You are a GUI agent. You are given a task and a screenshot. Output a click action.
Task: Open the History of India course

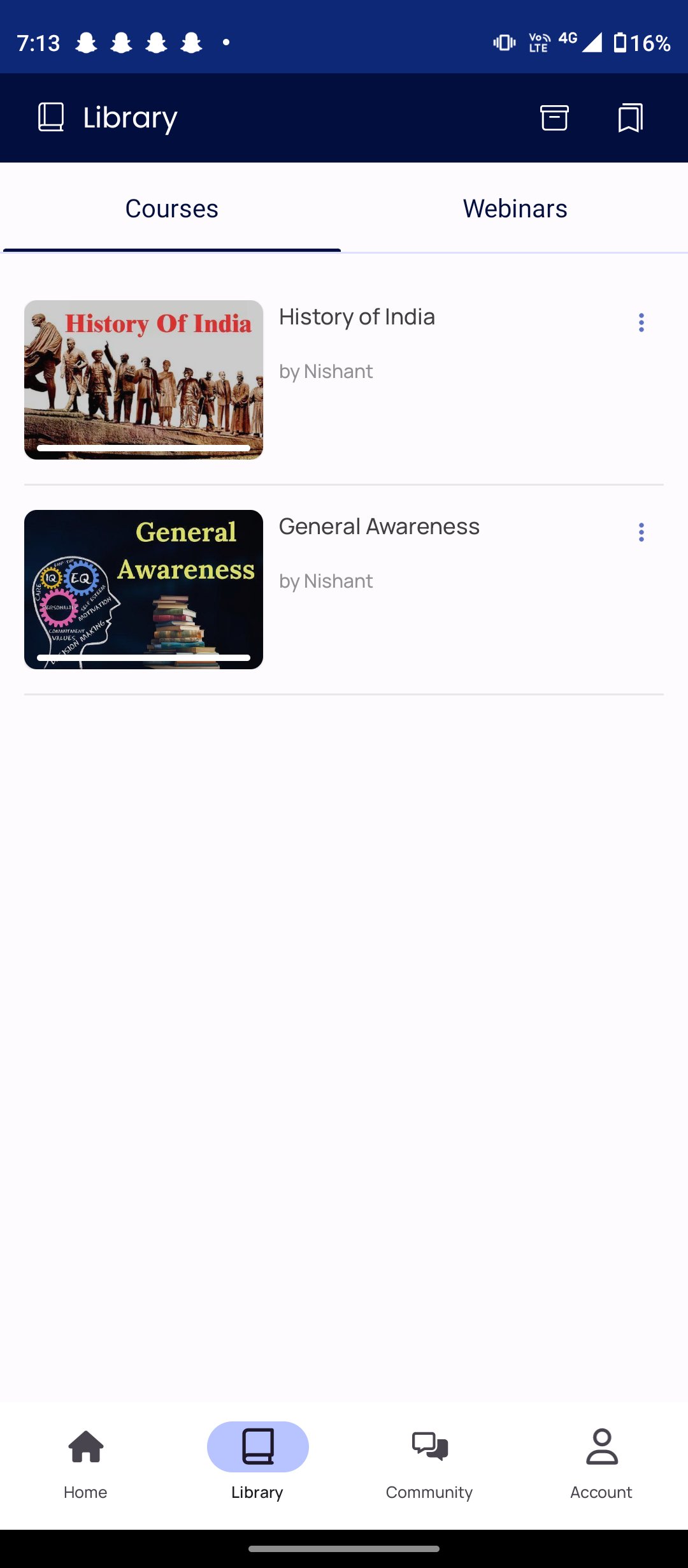pos(357,316)
